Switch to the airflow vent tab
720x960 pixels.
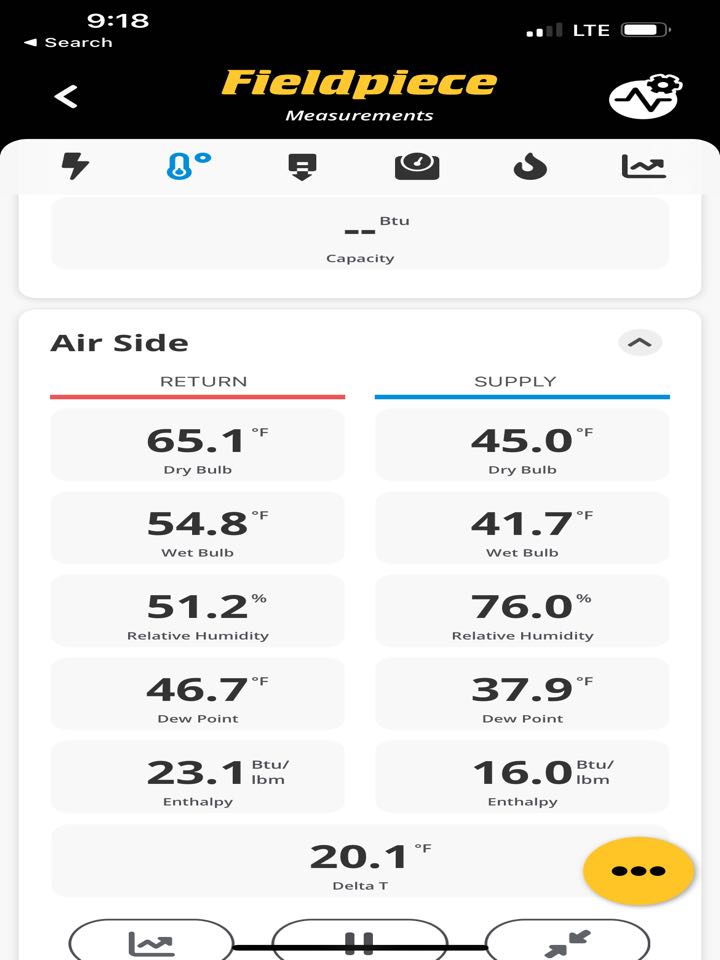click(x=302, y=167)
